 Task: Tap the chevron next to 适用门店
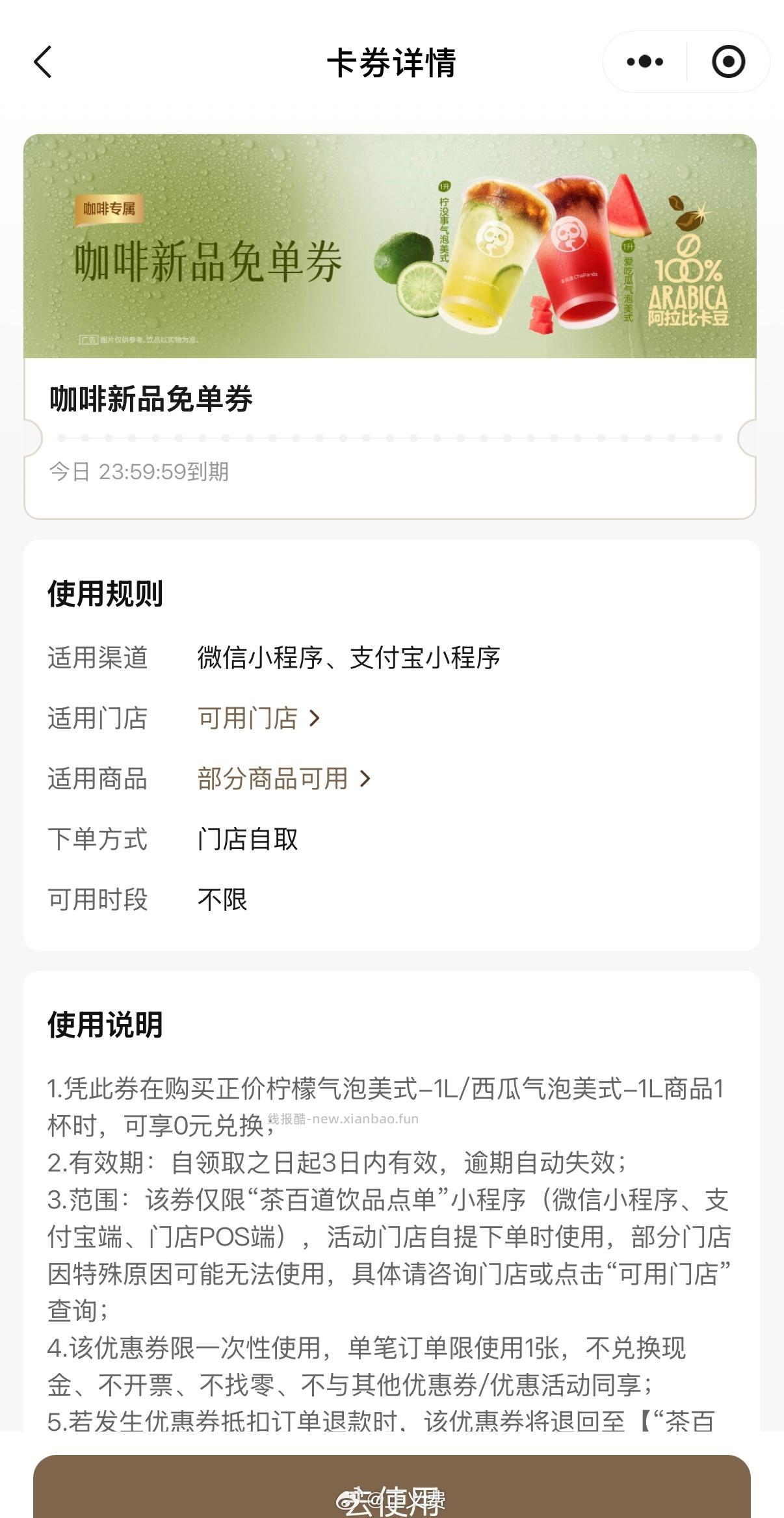pos(317,718)
